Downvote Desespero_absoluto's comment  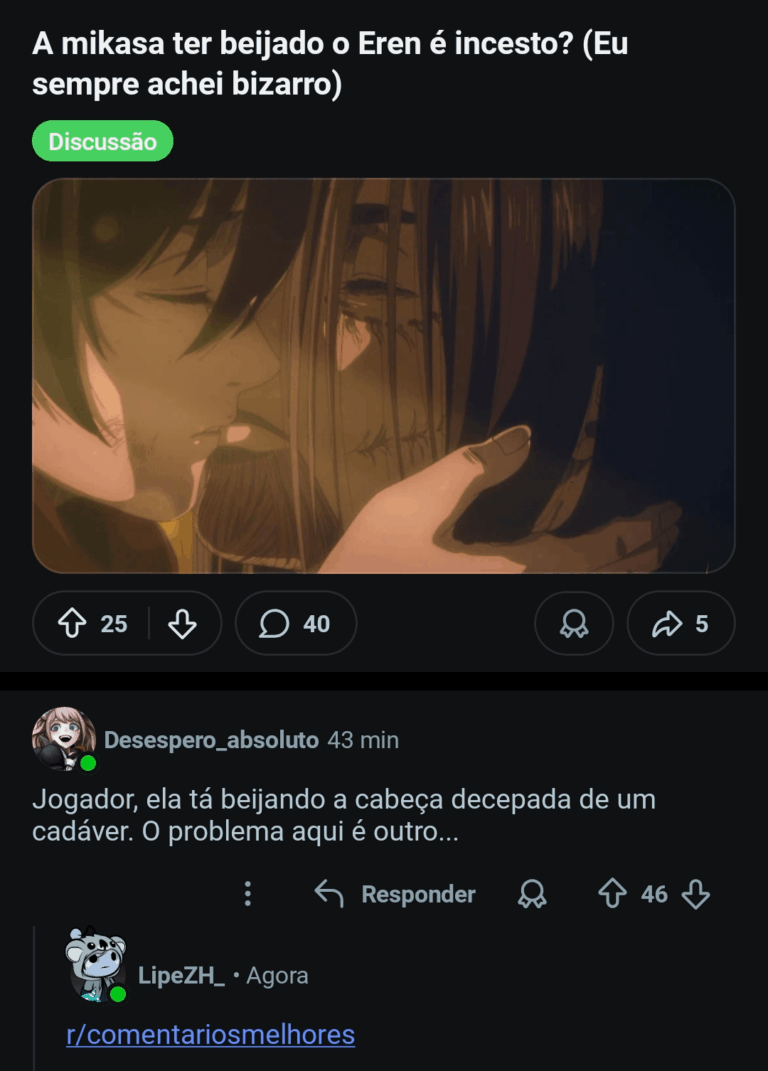695,894
